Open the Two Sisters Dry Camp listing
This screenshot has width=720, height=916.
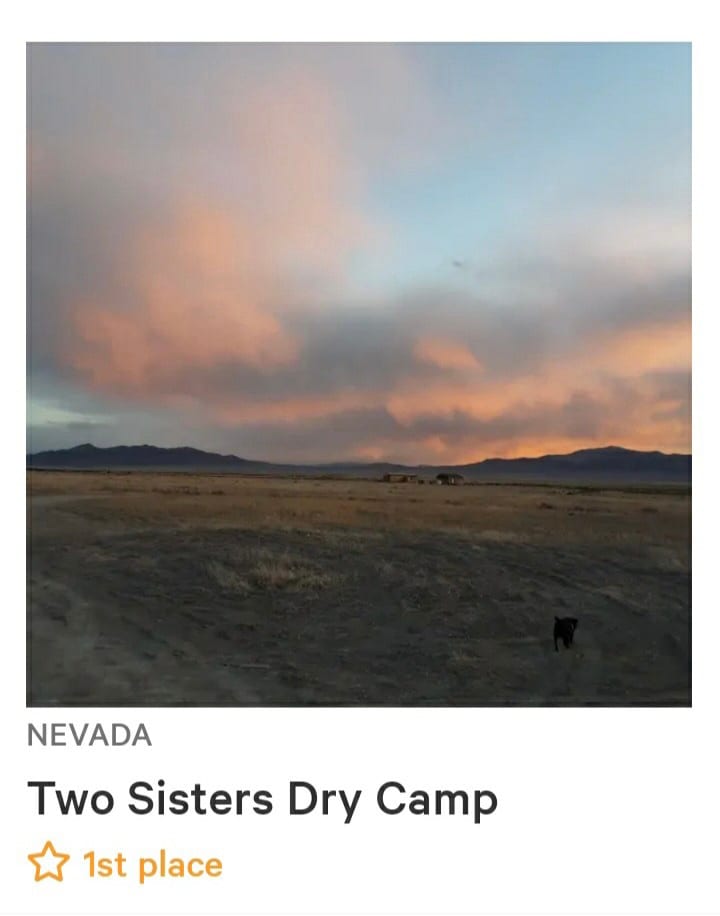tap(262, 799)
